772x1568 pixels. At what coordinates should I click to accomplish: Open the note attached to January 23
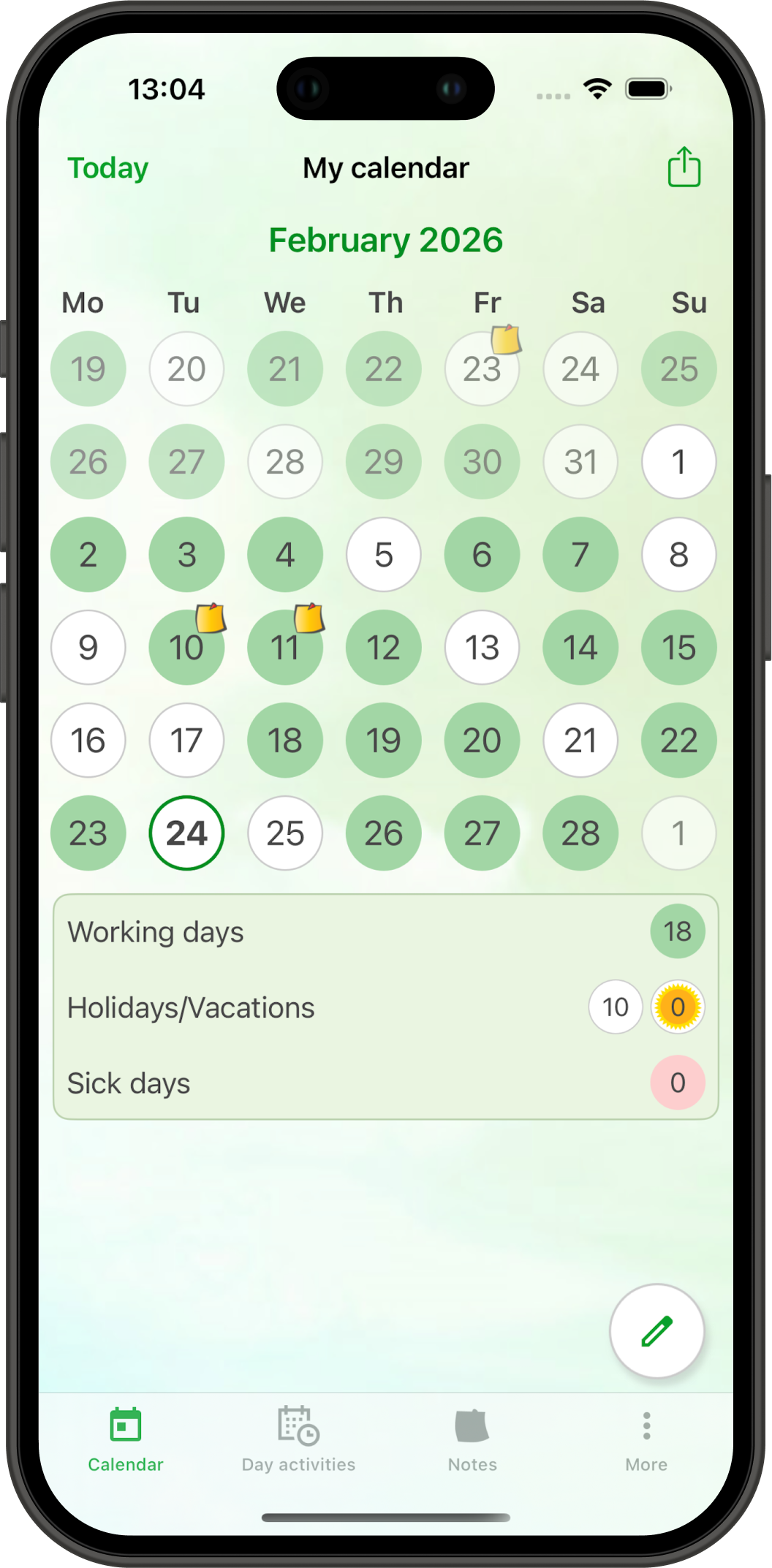(507, 341)
